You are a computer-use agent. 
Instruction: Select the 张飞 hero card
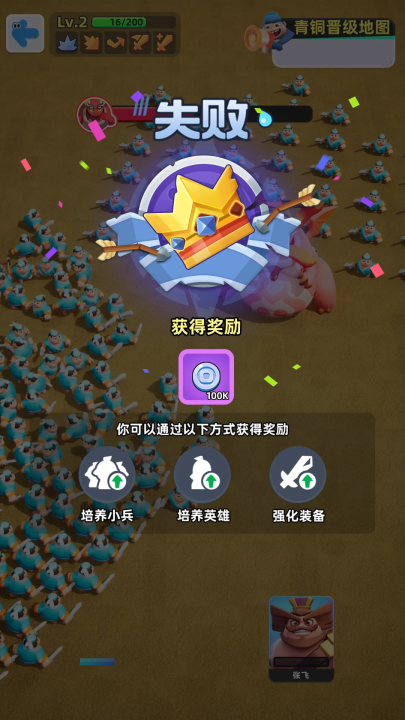pos(301,639)
